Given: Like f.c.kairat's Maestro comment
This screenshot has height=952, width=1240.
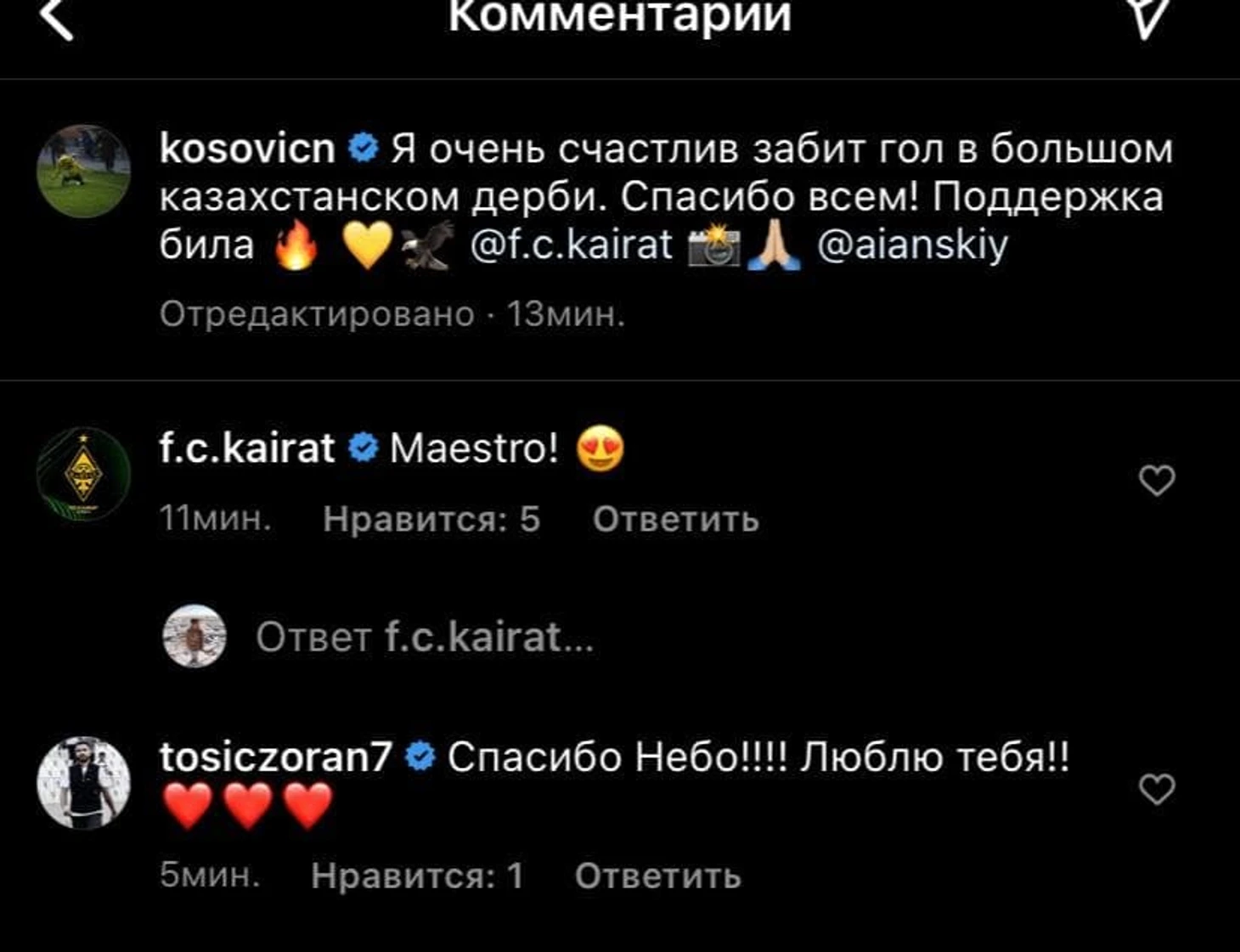Looking at the screenshot, I should tap(1156, 481).
